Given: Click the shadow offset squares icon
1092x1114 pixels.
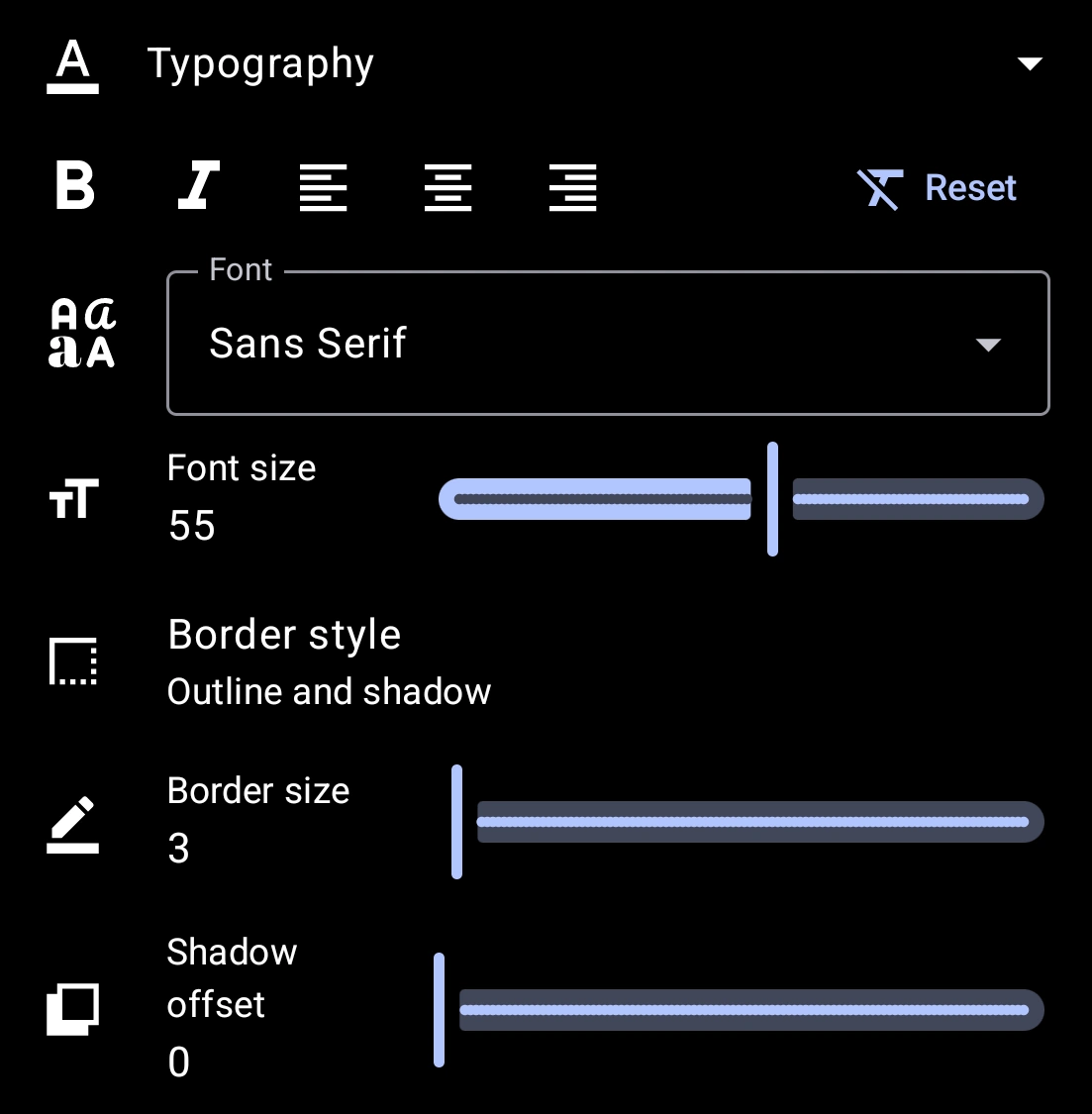Looking at the screenshot, I should pos(72,1010).
